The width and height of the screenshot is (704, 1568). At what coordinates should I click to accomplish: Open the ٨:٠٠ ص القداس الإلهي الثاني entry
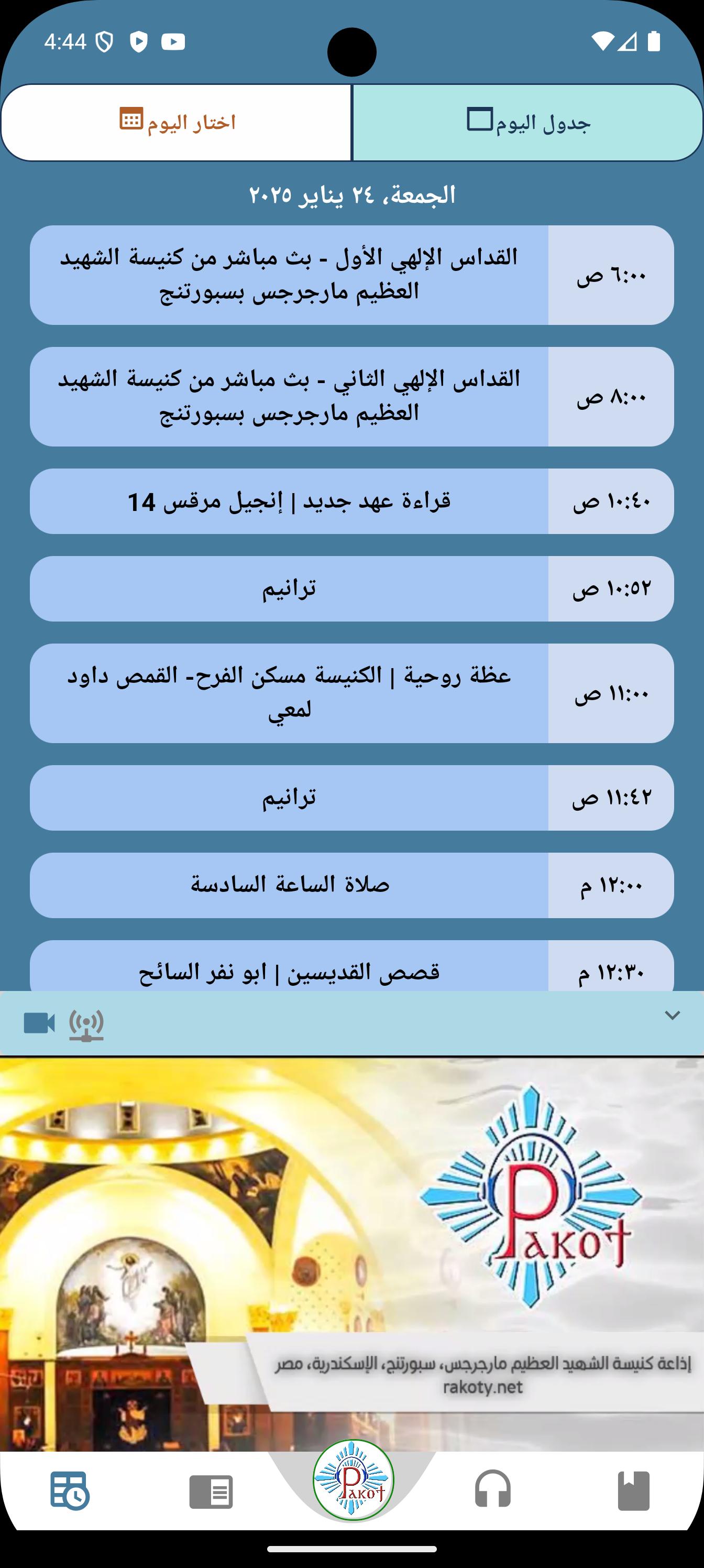pyautogui.click(x=351, y=397)
